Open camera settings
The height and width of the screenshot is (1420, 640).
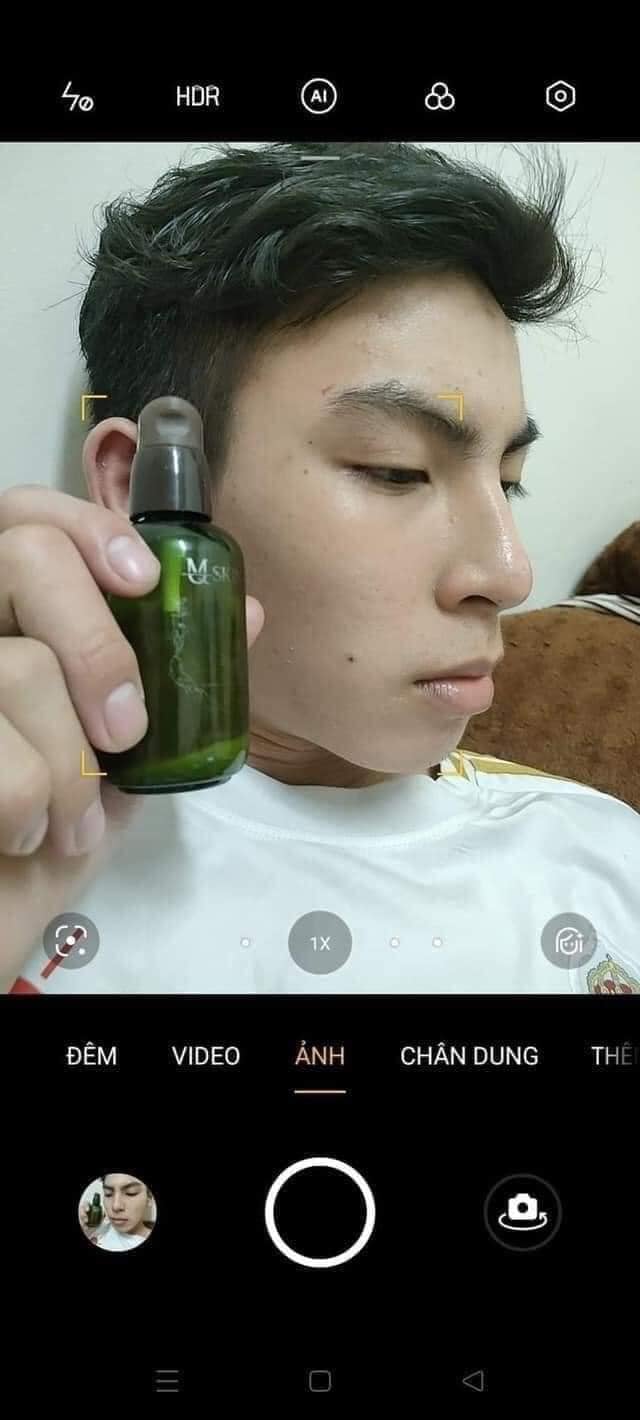click(560, 97)
